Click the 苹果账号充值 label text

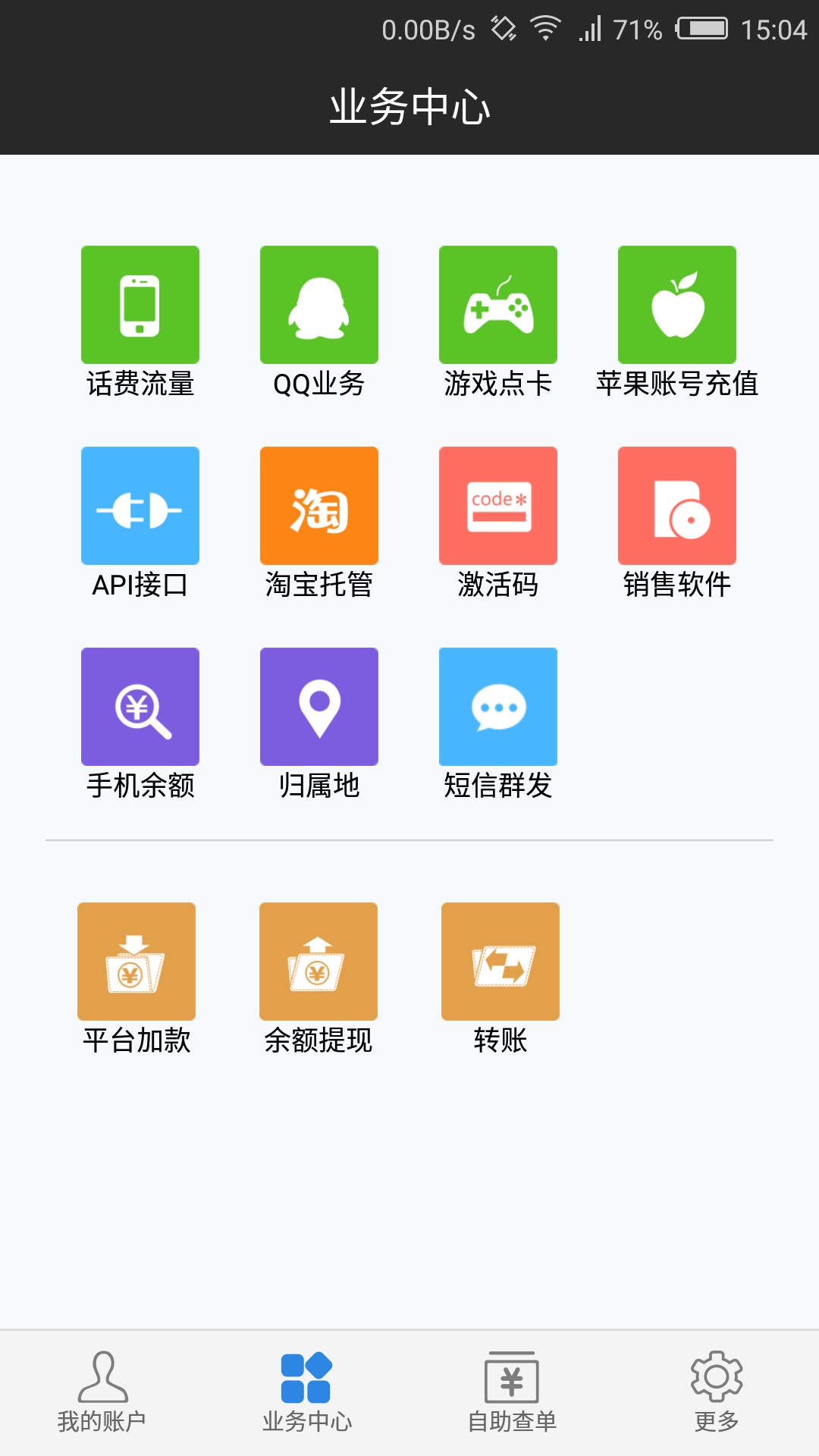(x=677, y=386)
